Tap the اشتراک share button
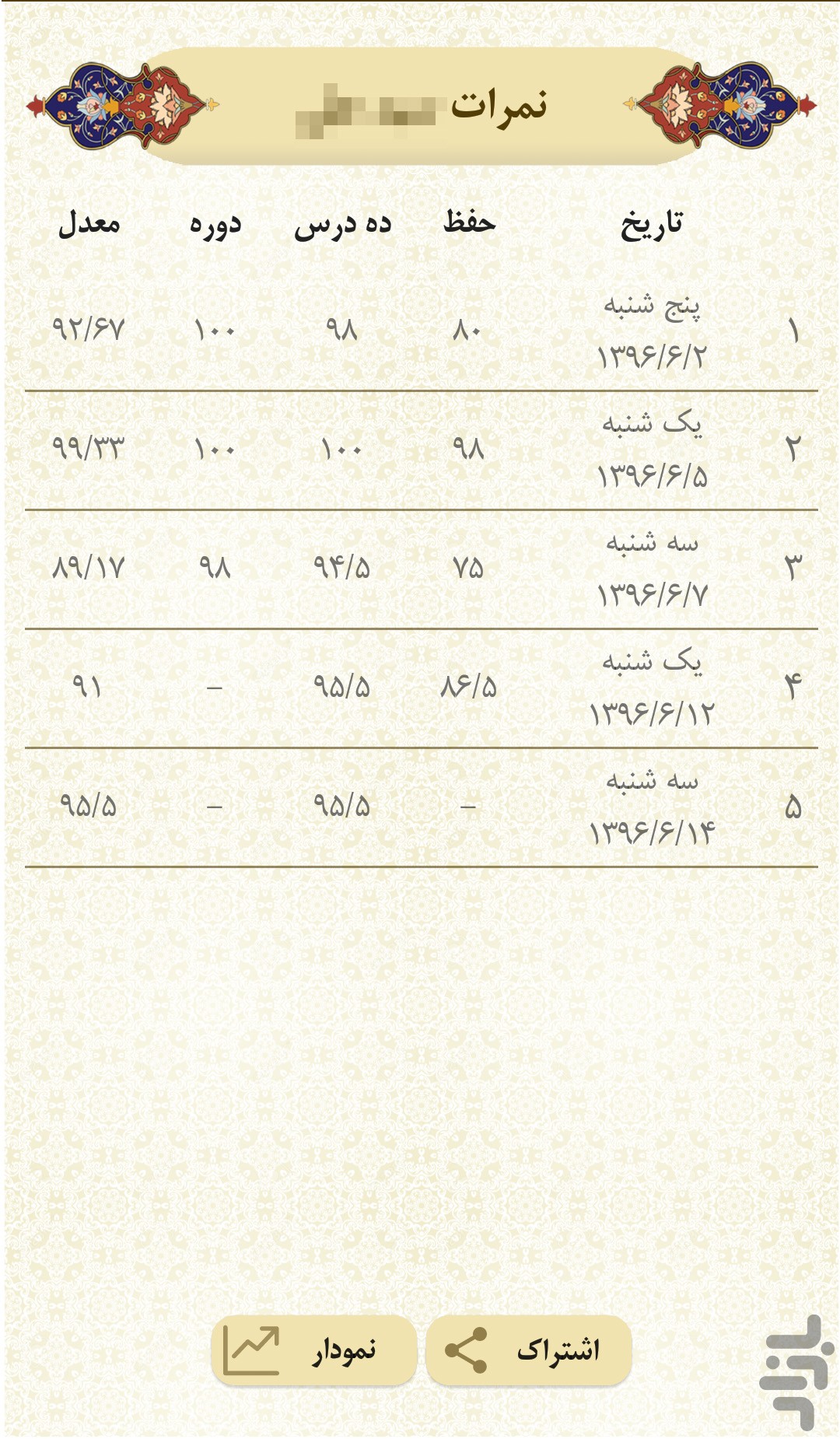The height and width of the screenshot is (1439, 840). click(529, 1350)
